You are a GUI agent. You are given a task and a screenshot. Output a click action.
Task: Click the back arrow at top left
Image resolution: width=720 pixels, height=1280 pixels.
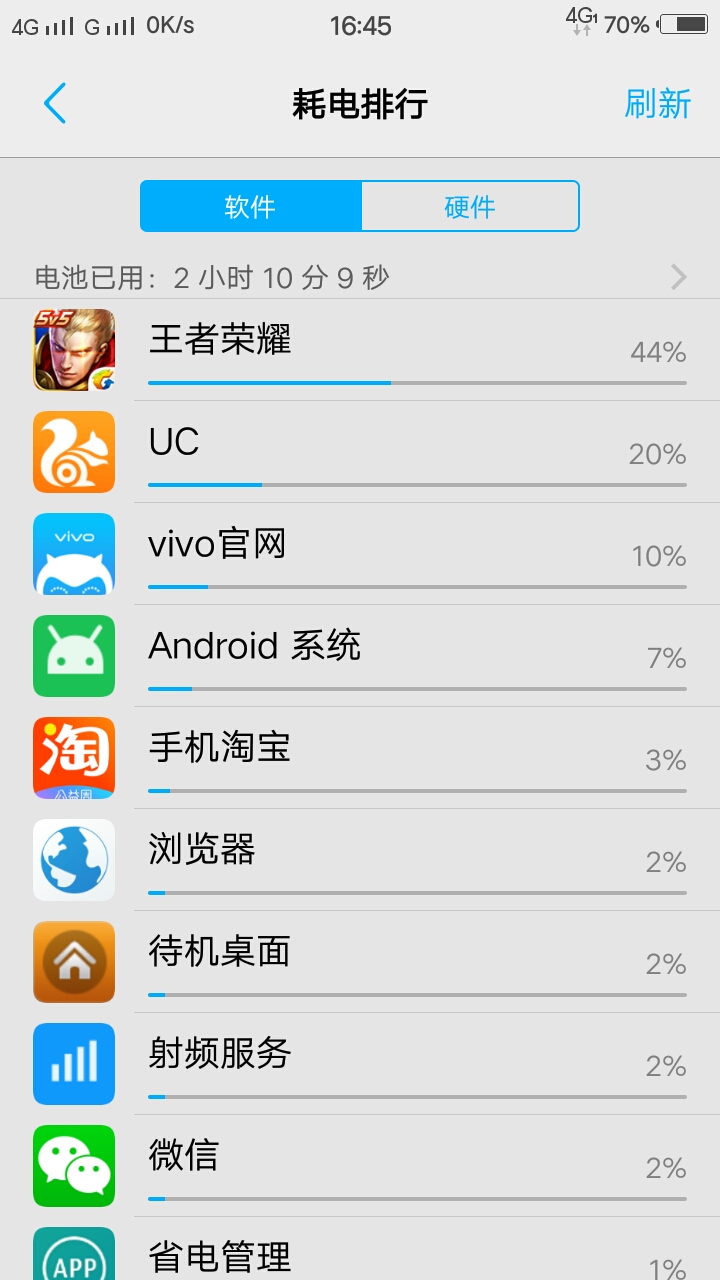click(x=55, y=103)
